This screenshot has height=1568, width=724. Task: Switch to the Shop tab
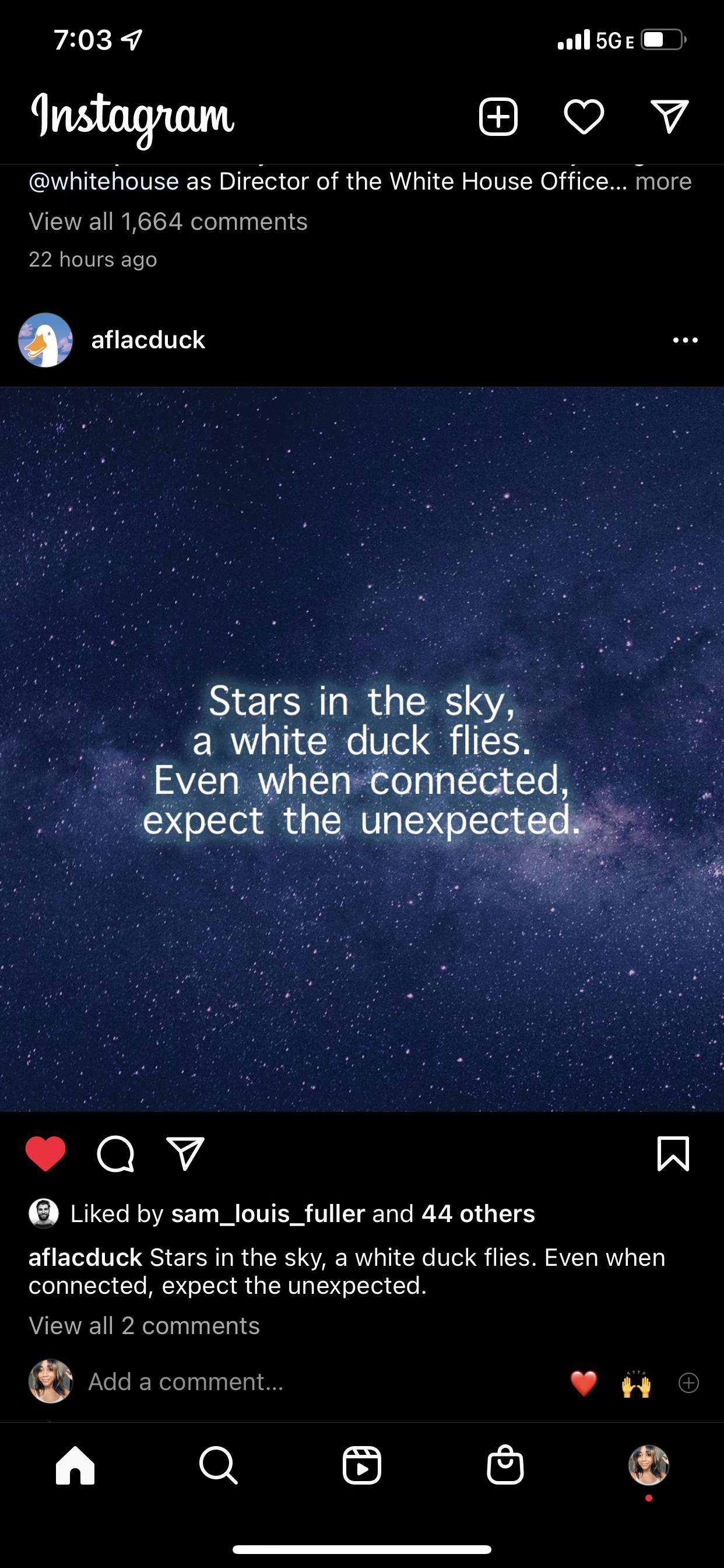click(x=505, y=1465)
